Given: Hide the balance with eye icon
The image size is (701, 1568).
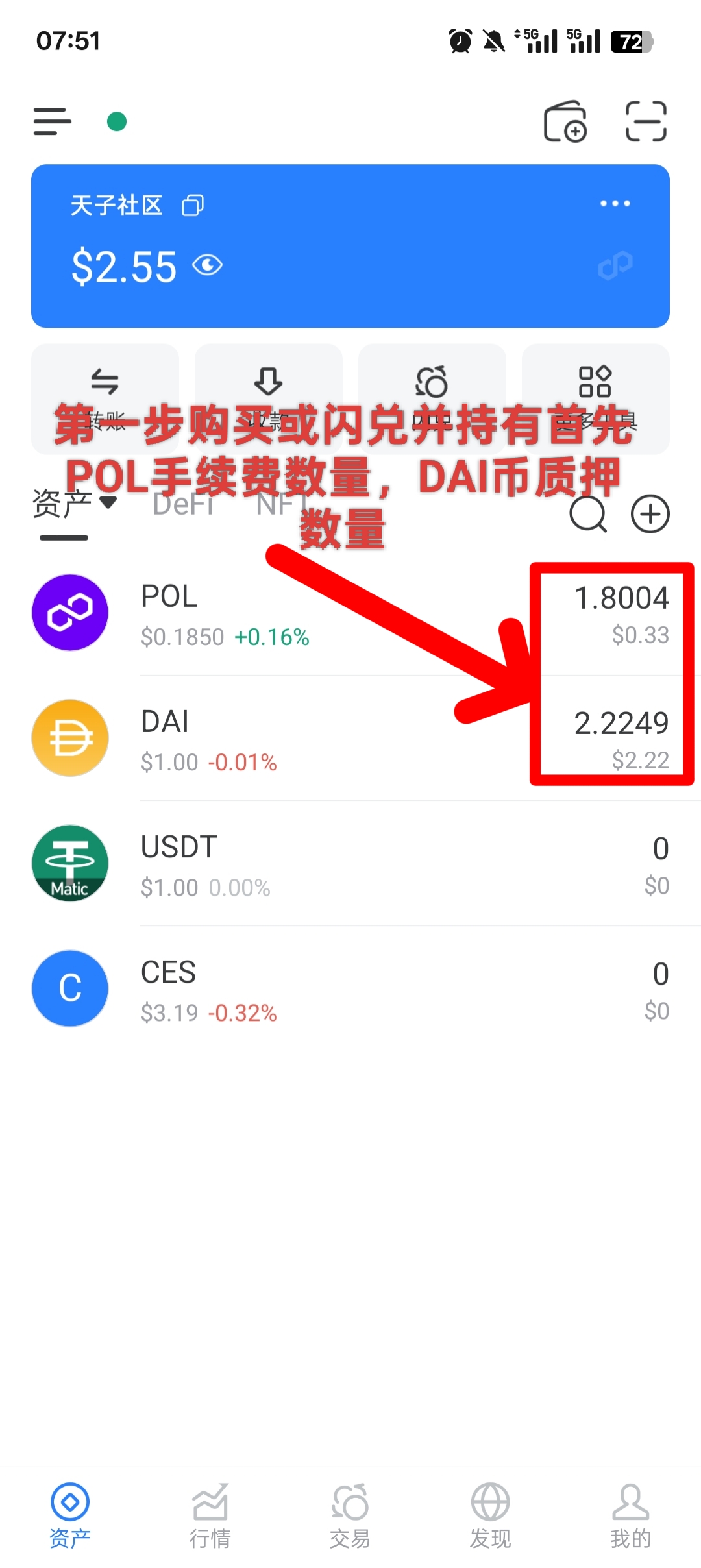Looking at the screenshot, I should tap(208, 265).
